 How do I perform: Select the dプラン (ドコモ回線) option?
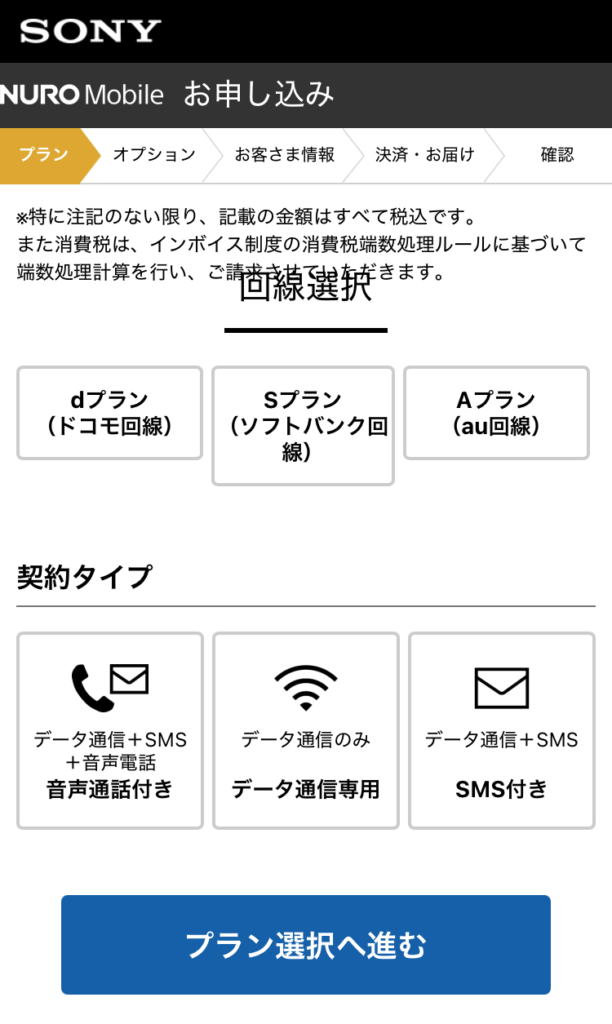110,413
